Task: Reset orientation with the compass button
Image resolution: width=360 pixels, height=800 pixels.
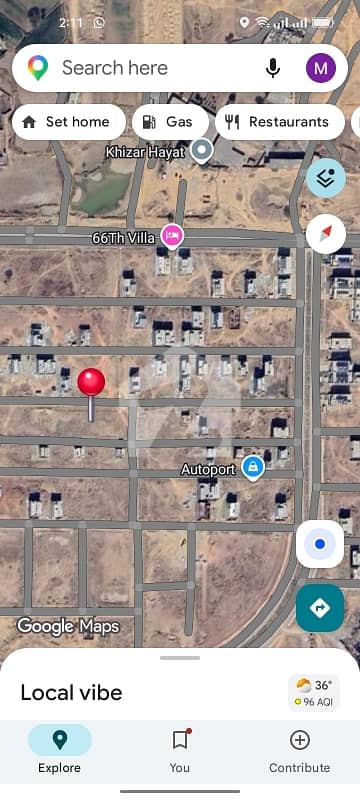Action: pyautogui.click(x=326, y=234)
